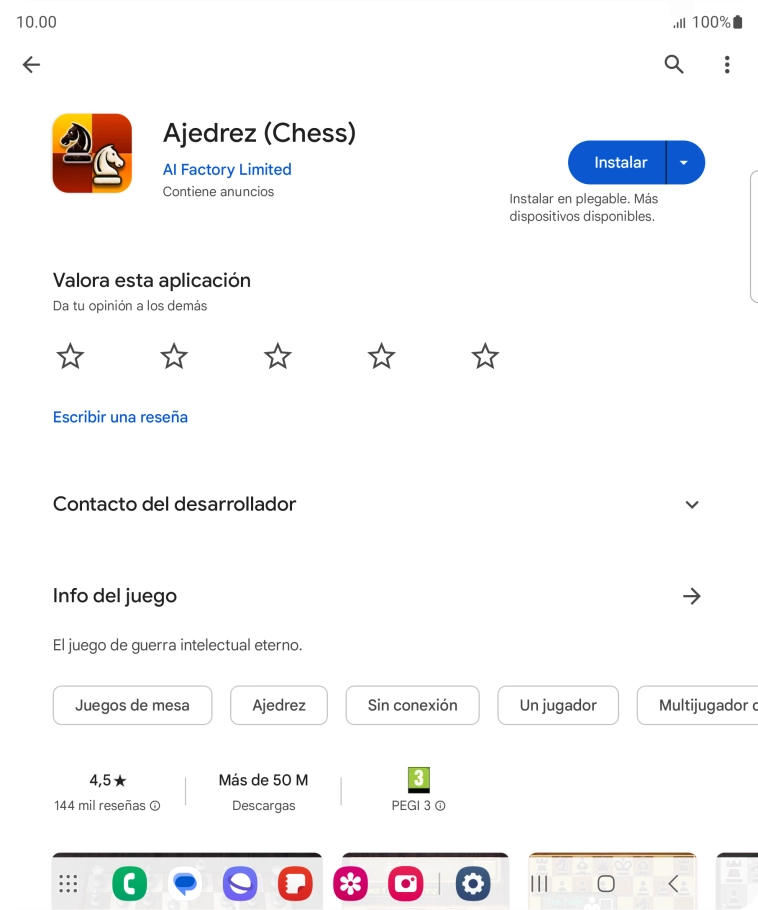Open Settings from the taskbar
Screen dimensions: 758x910
472,883
